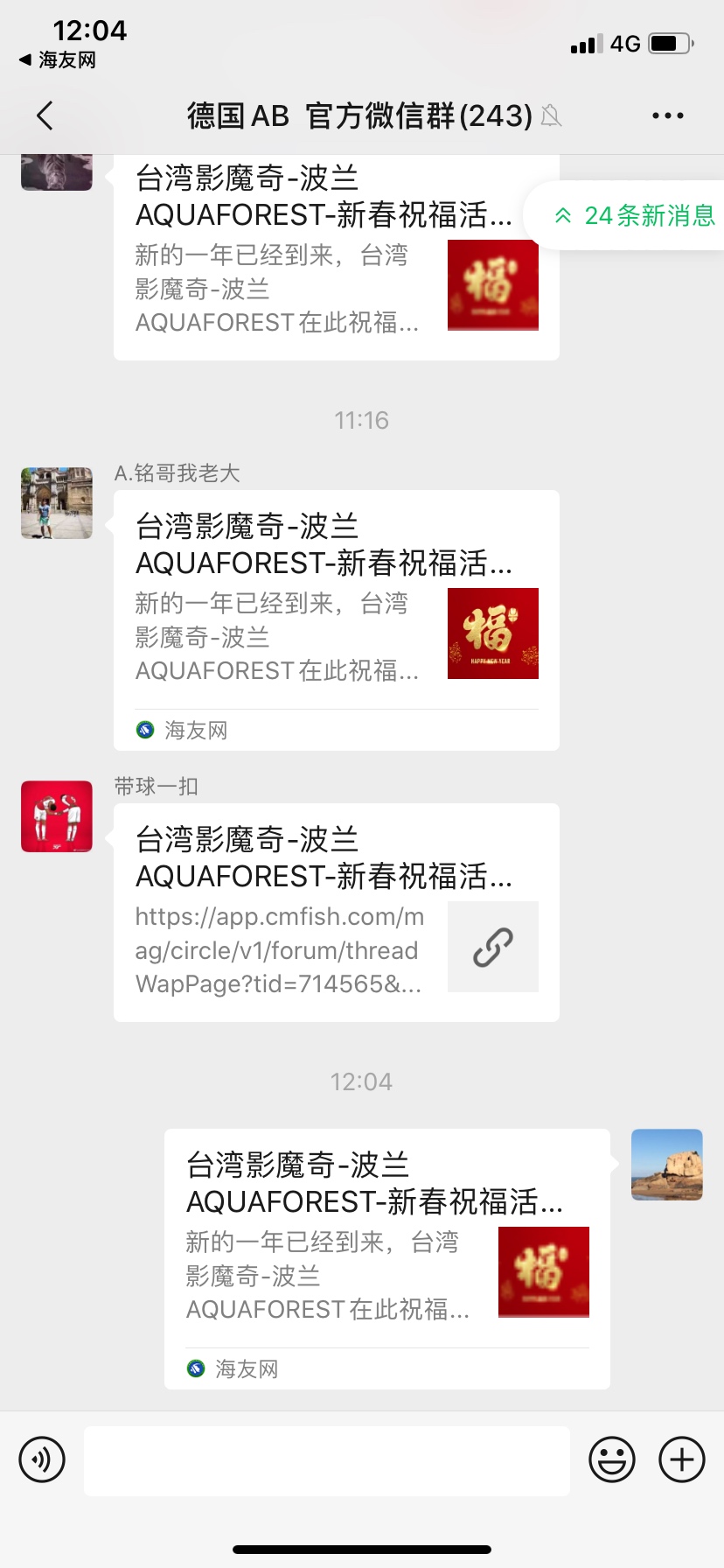Switch to voice message input
This screenshot has height=1568, width=724.
(x=42, y=1459)
